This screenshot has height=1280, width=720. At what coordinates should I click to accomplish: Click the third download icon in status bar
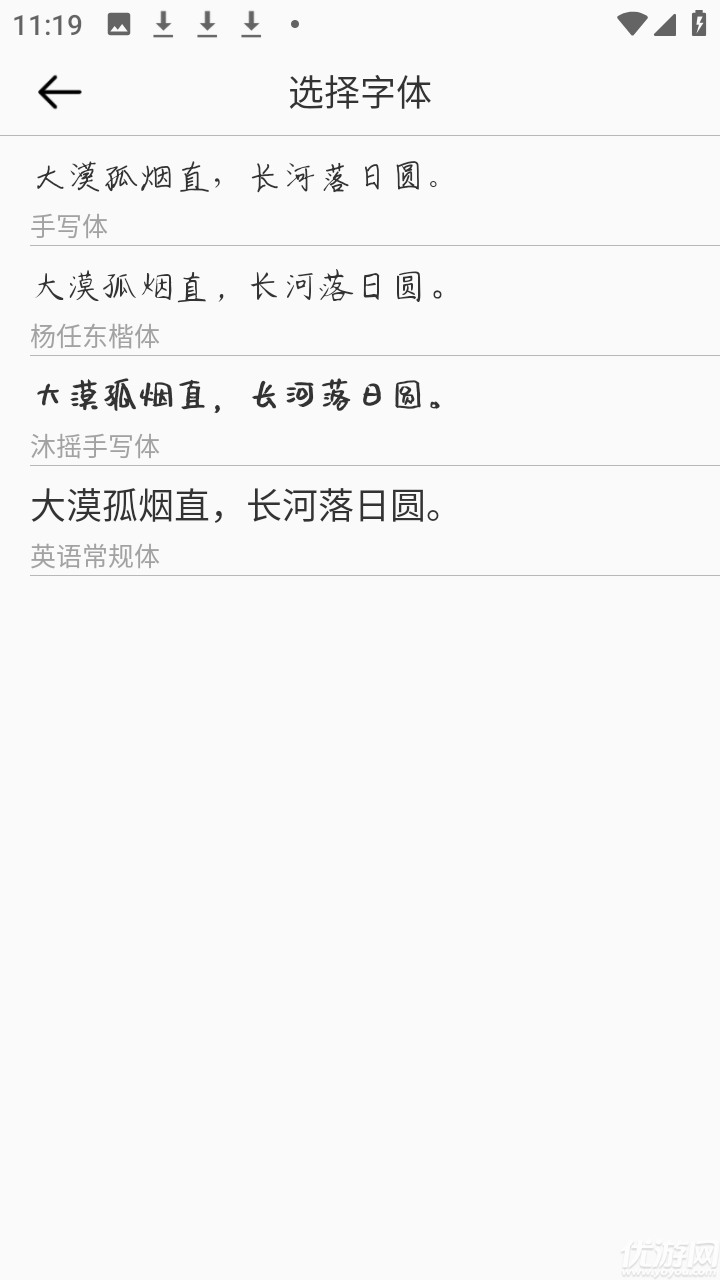tap(249, 22)
